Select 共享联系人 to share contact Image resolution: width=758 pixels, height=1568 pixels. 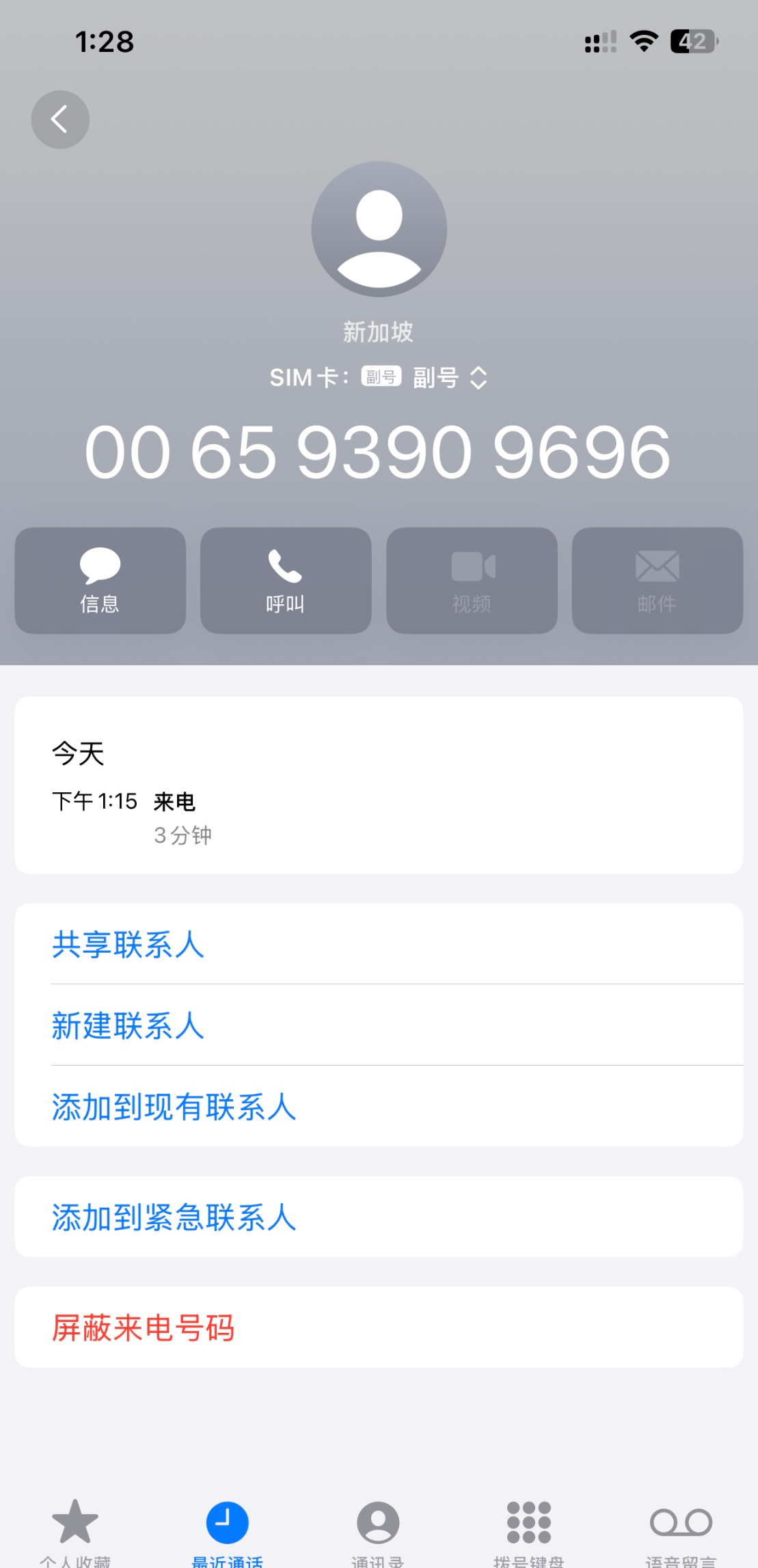[128, 945]
